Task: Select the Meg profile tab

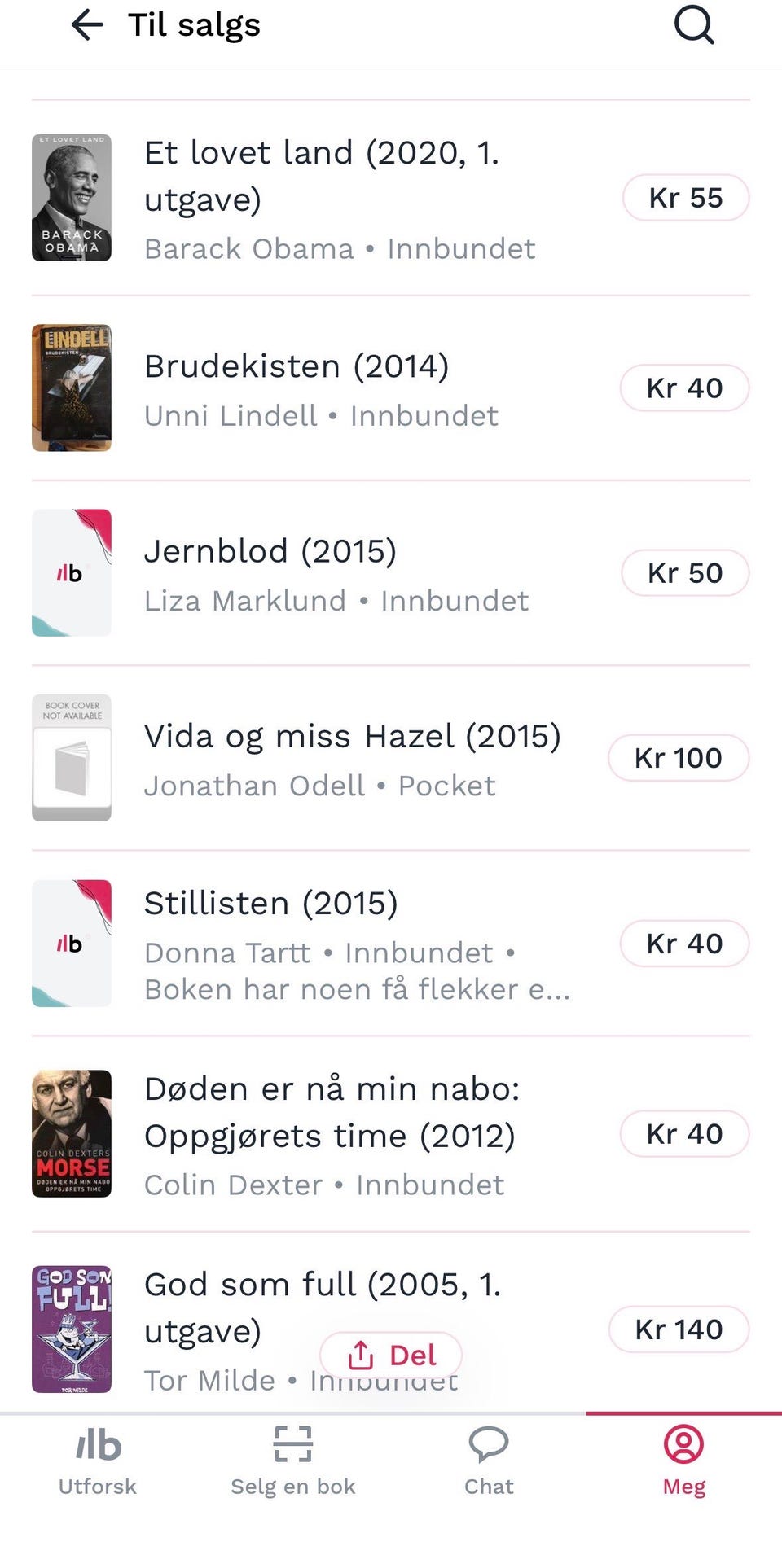Action: tap(684, 1461)
